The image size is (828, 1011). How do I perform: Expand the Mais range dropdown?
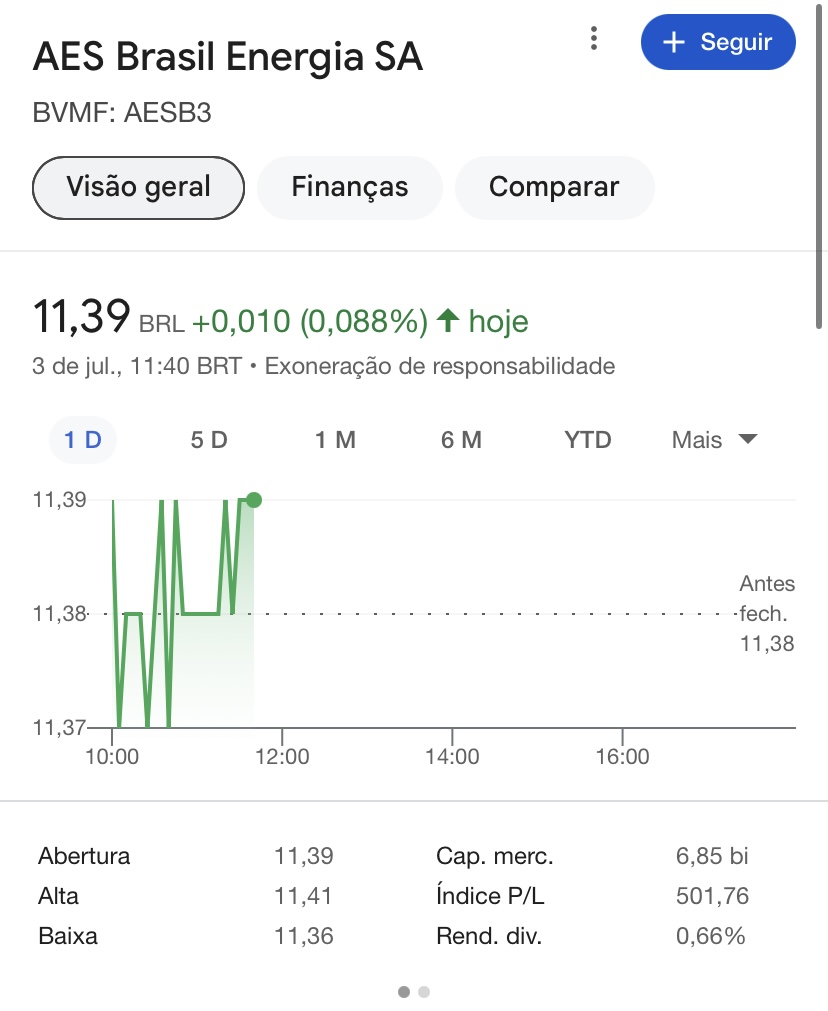click(x=714, y=440)
